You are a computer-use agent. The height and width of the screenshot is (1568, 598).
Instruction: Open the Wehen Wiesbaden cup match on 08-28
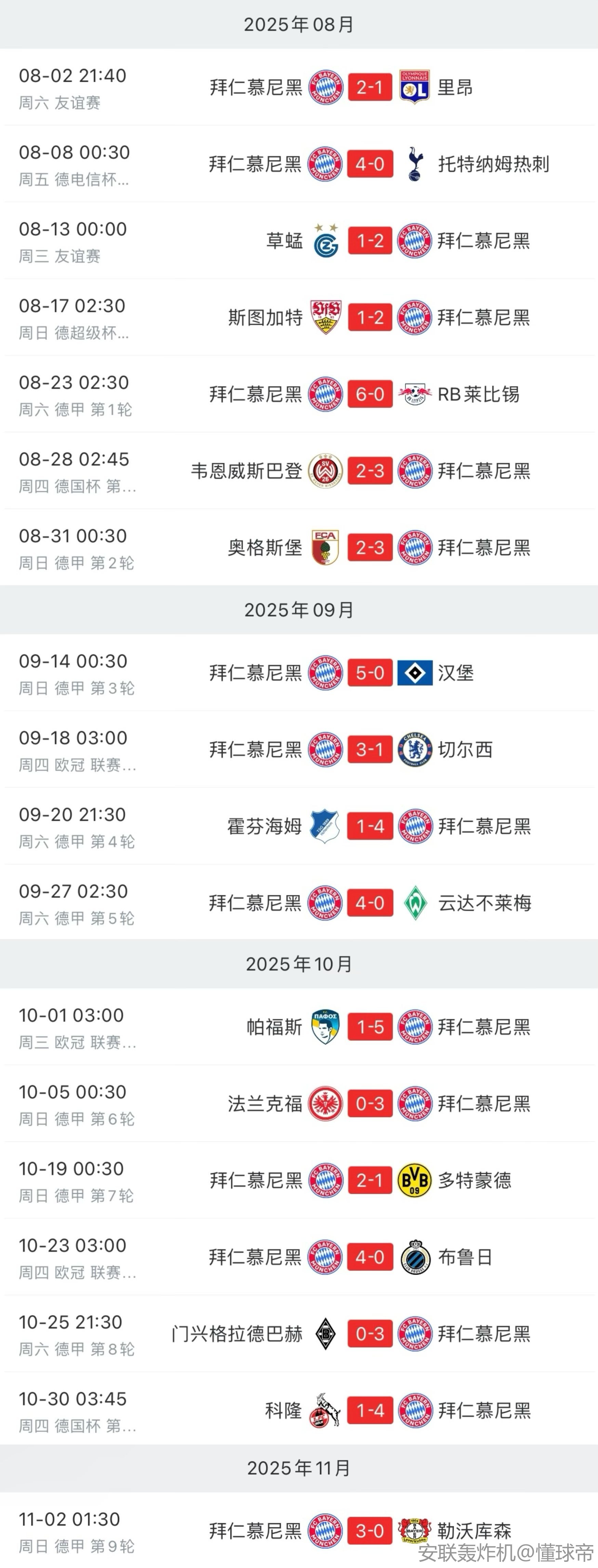[x=369, y=471]
